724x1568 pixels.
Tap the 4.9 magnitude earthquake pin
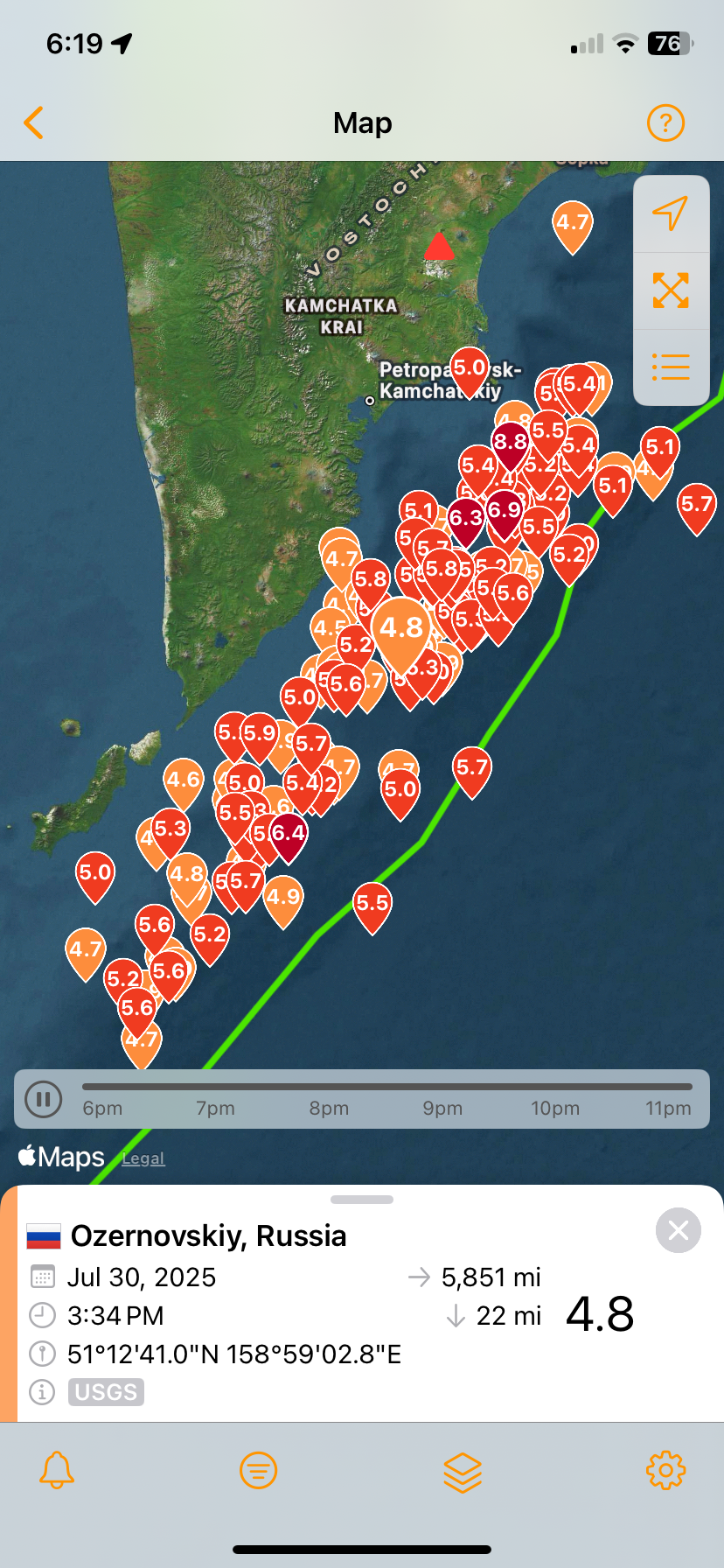tap(283, 898)
